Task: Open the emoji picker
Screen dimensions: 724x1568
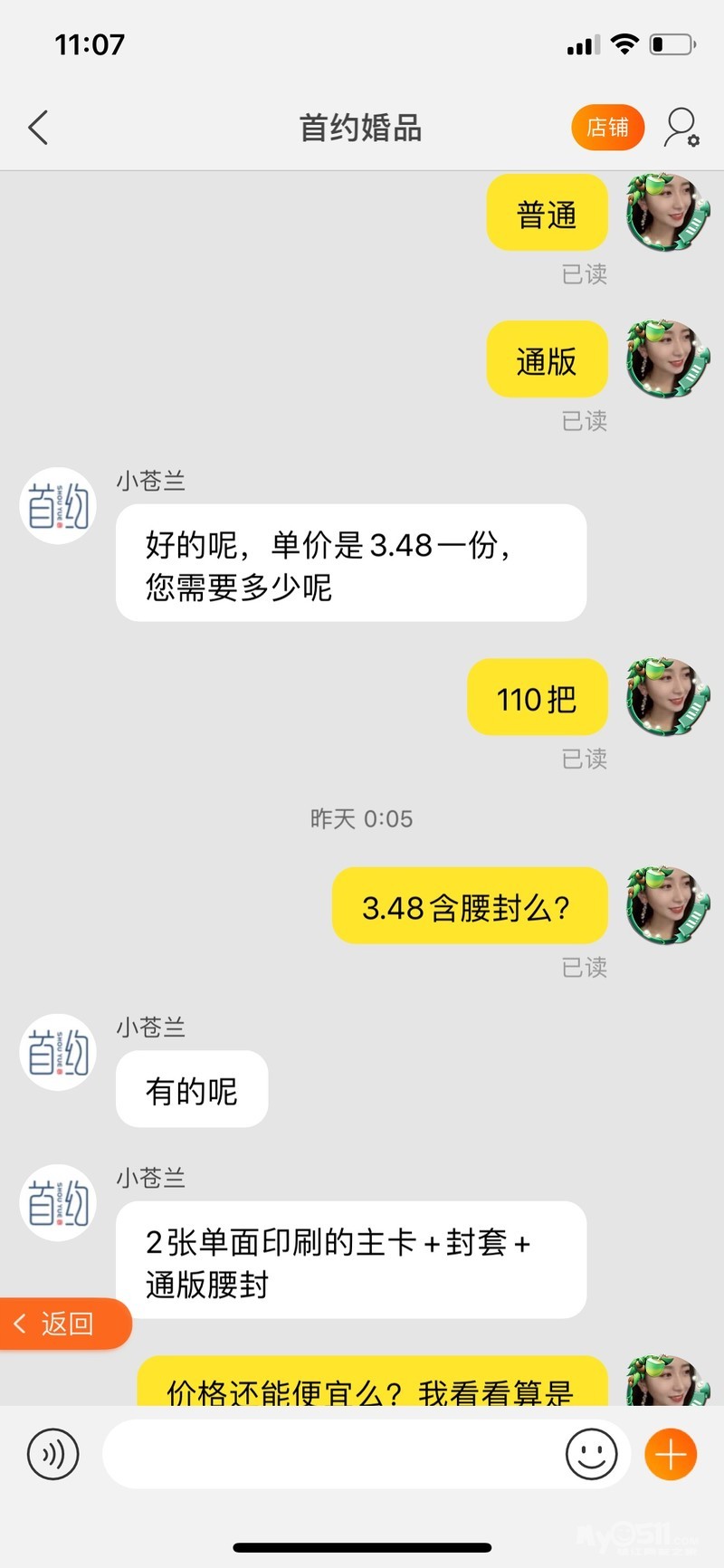Action: (x=591, y=1454)
